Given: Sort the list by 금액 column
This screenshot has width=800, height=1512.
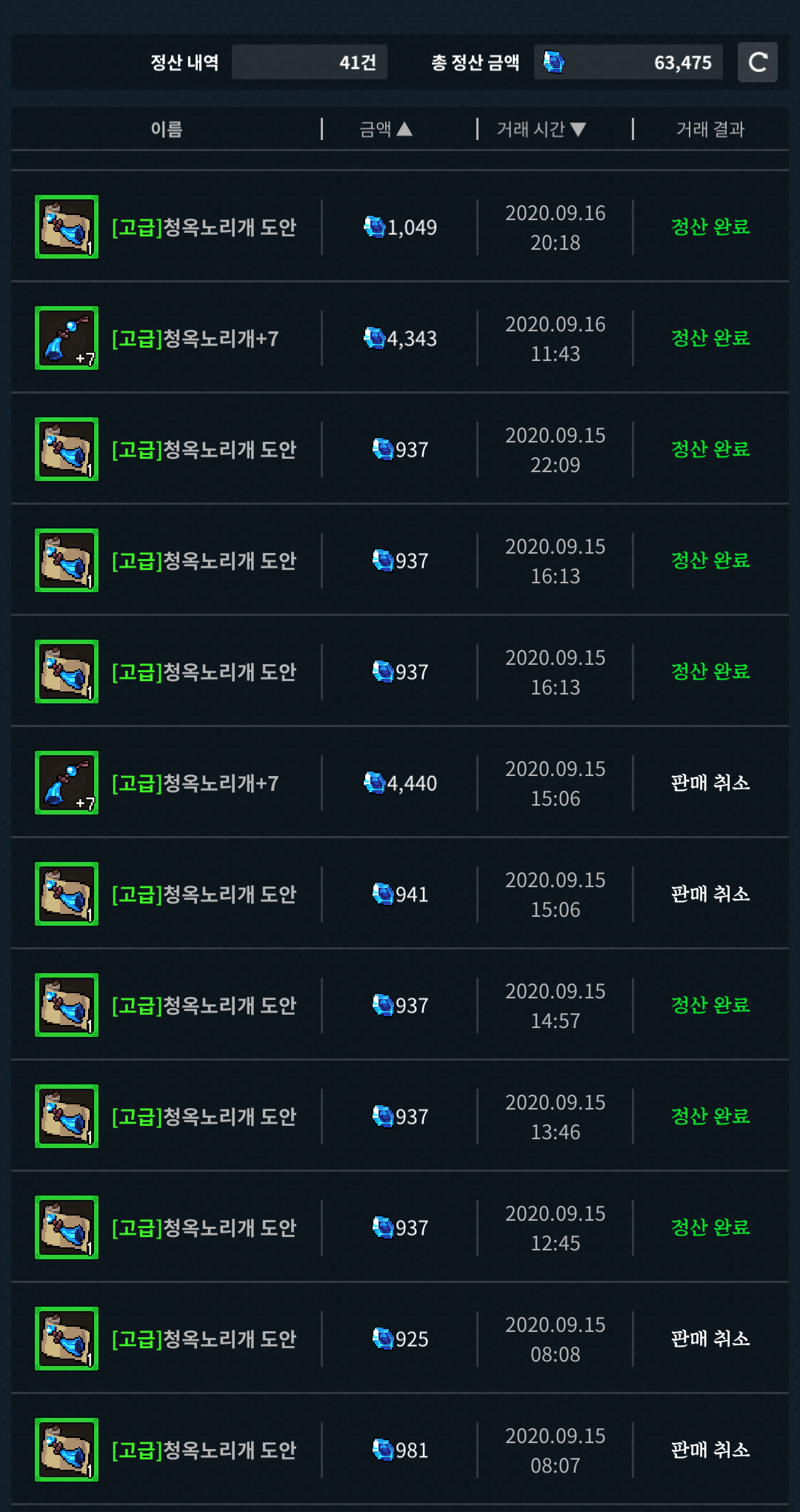Looking at the screenshot, I should coord(385,129).
